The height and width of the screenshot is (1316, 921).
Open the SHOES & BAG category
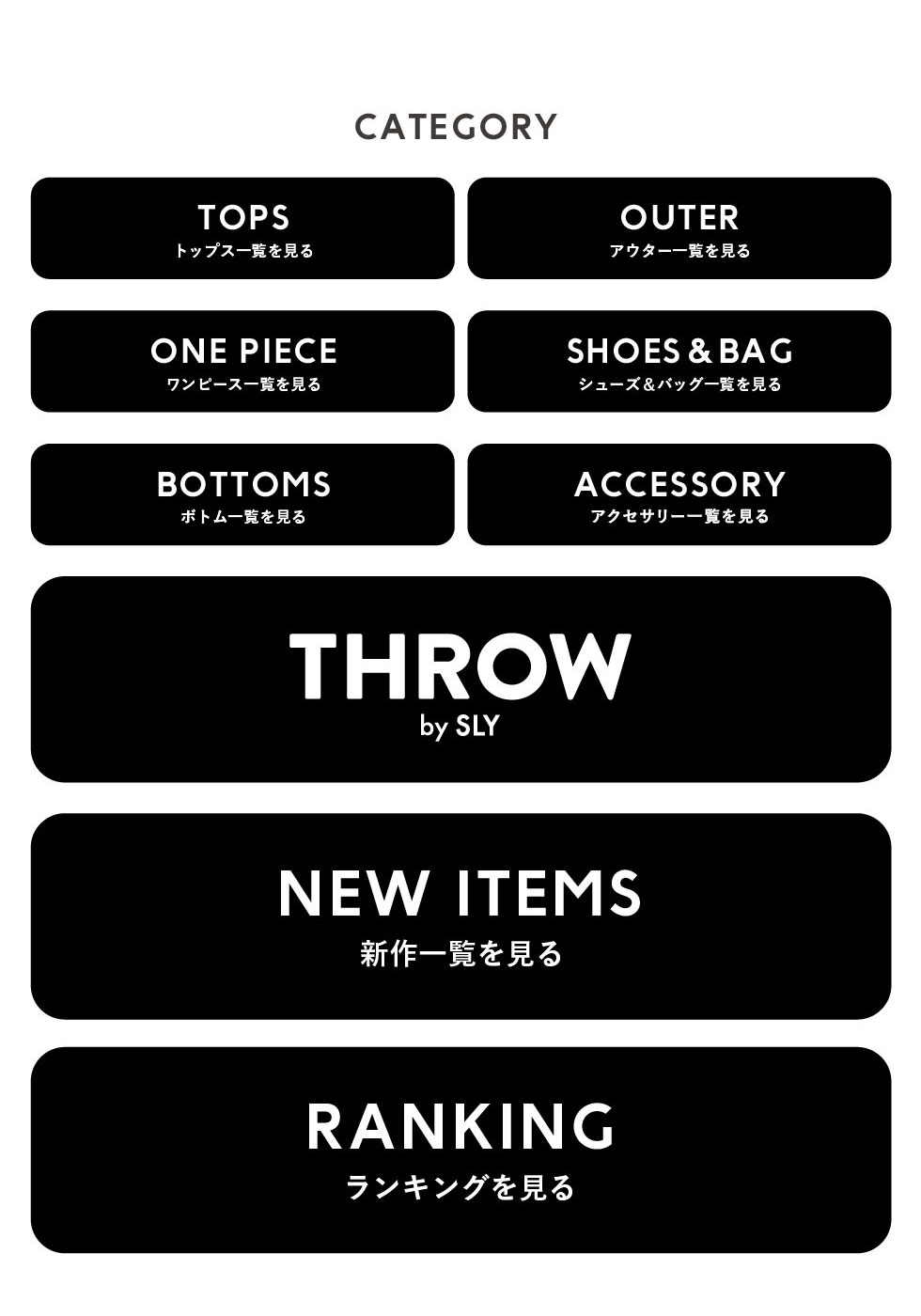(x=679, y=362)
